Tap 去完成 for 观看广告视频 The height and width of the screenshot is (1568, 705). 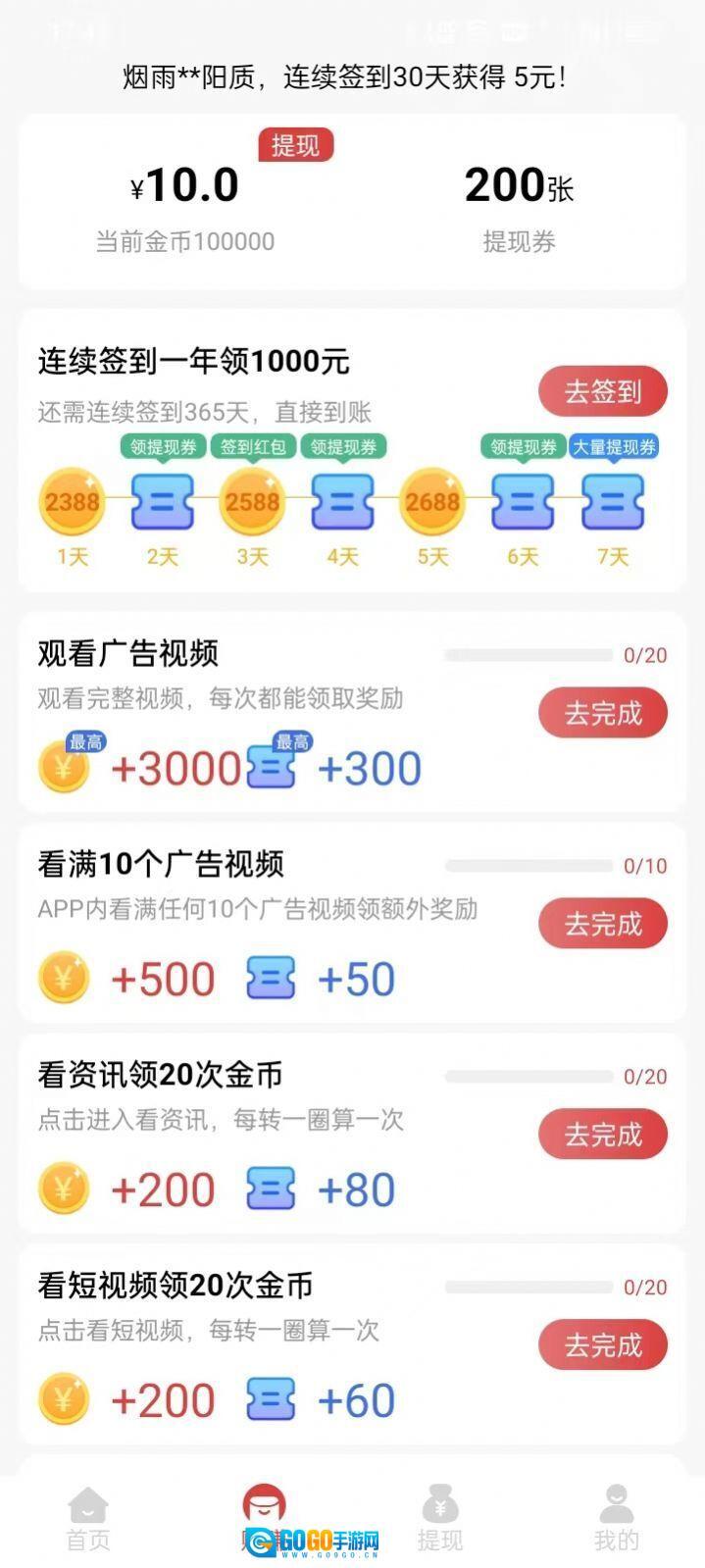click(x=602, y=713)
